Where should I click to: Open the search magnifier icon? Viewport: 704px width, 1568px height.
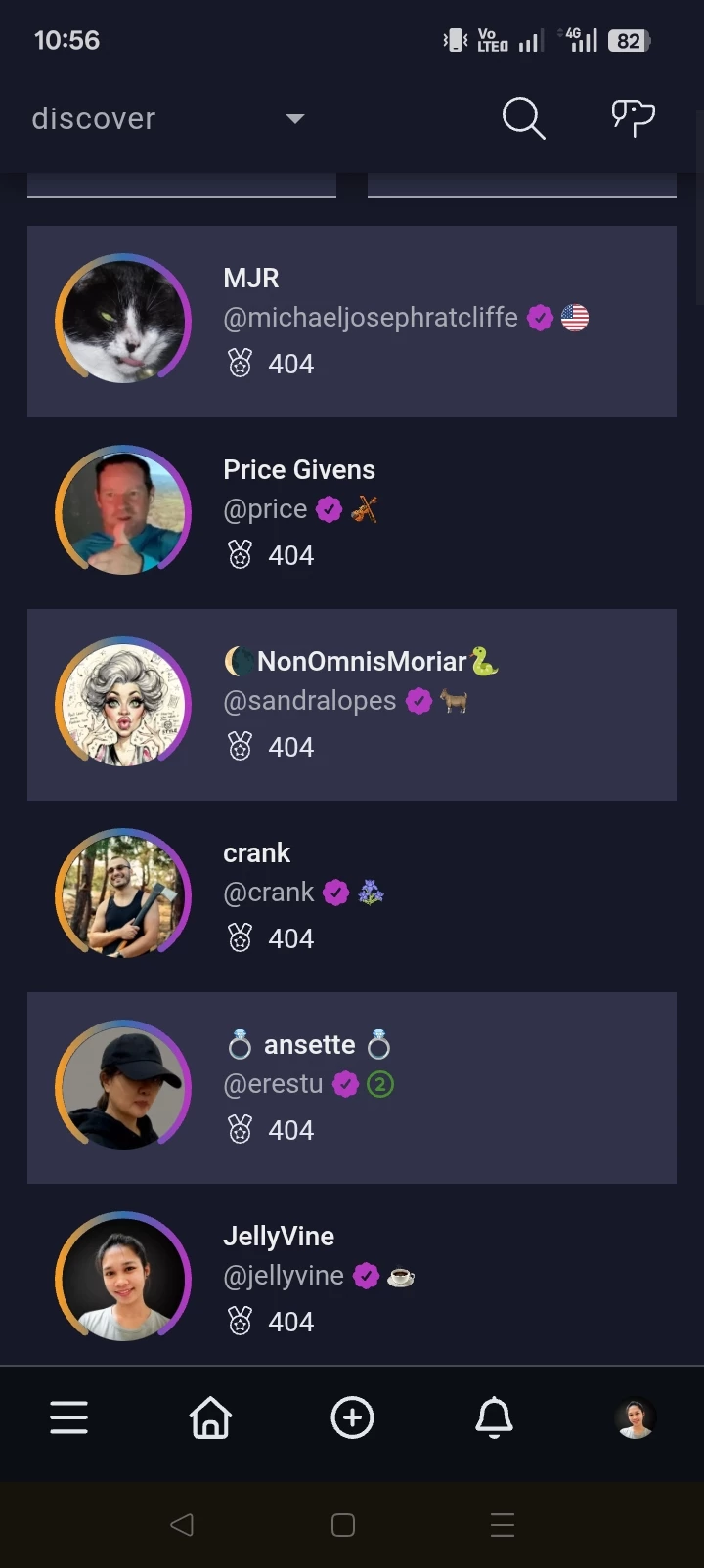(x=523, y=118)
